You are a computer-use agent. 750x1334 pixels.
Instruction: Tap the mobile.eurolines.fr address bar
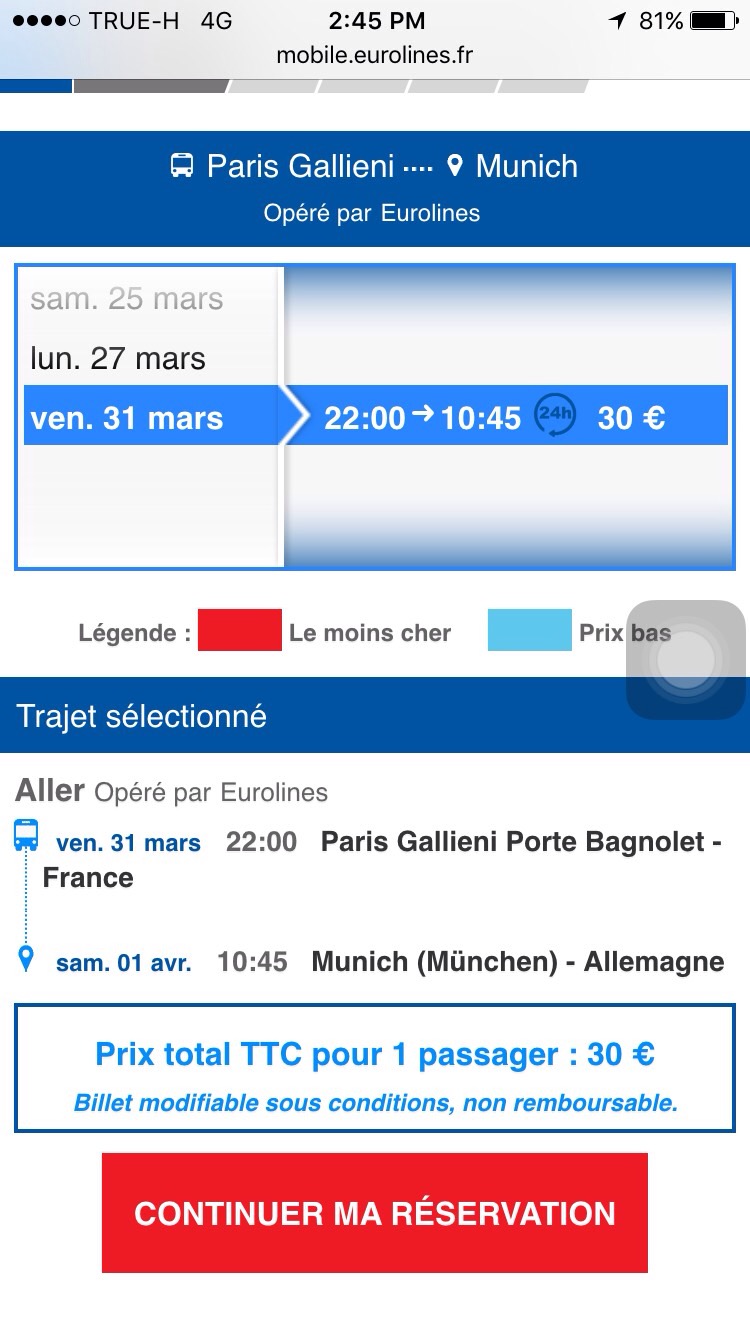coord(375,56)
